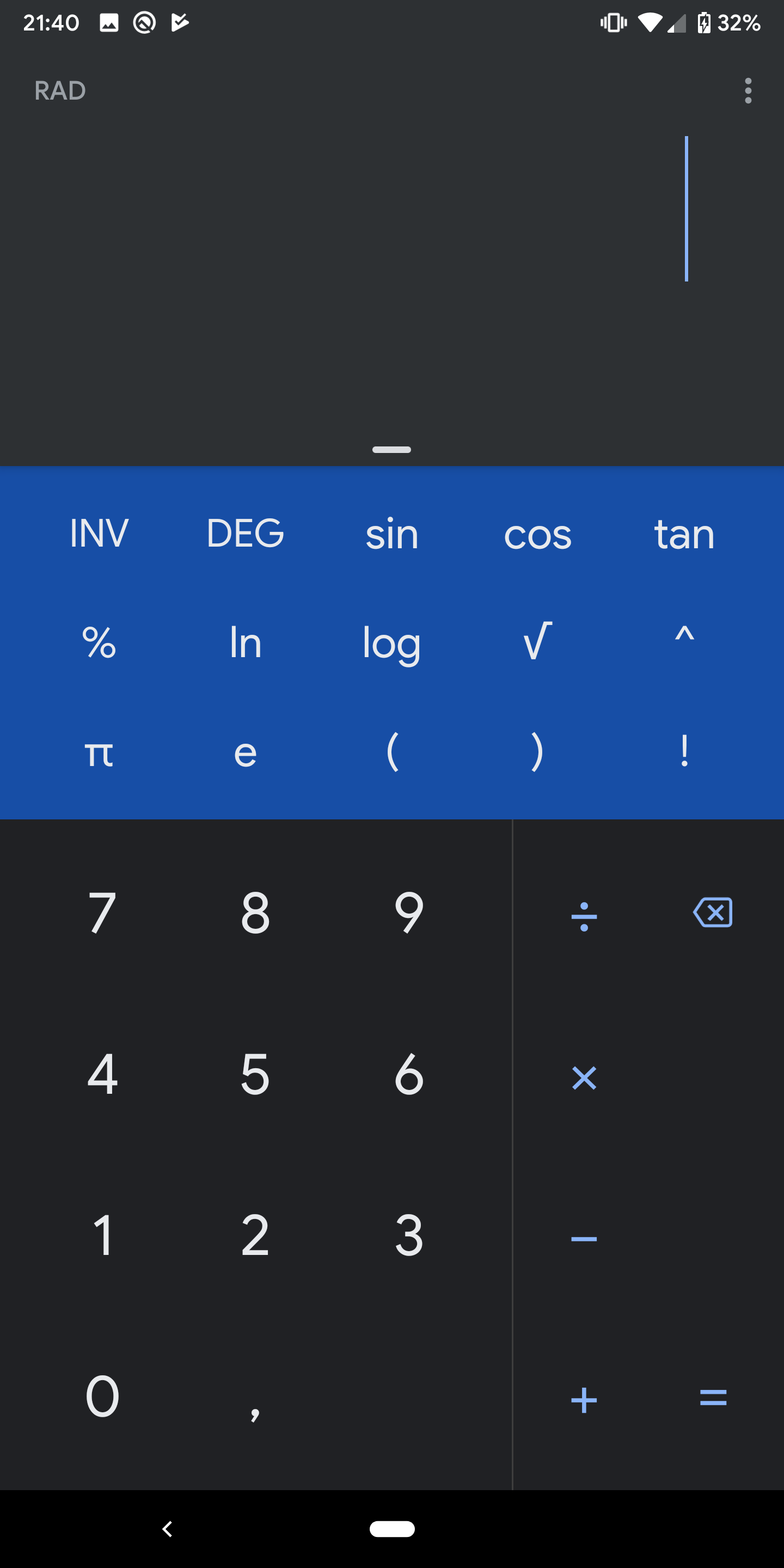Enter the digit 5
Image resolution: width=784 pixels, height=1568 pixels.
click(x=255, y=1074)
